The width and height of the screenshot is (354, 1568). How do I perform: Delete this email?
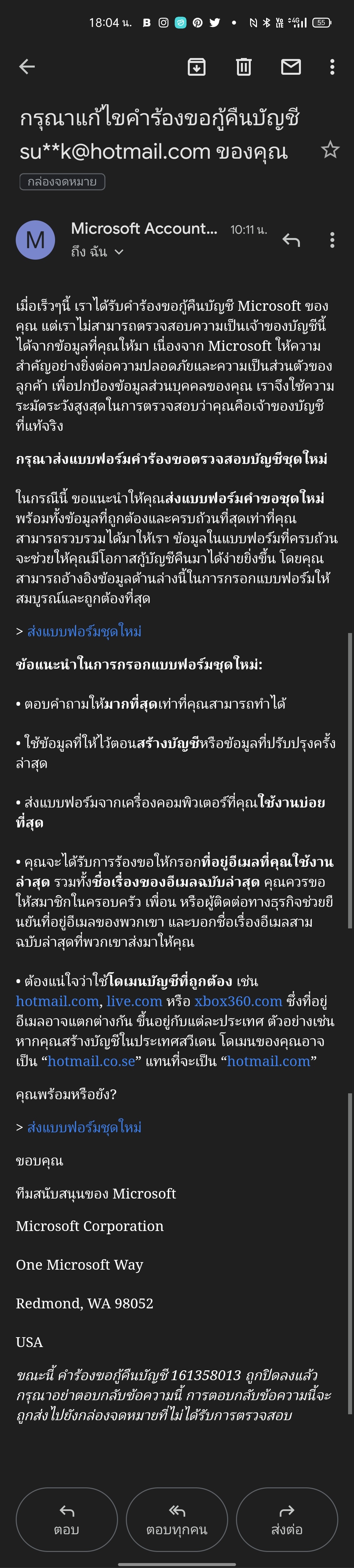(243, 67)
